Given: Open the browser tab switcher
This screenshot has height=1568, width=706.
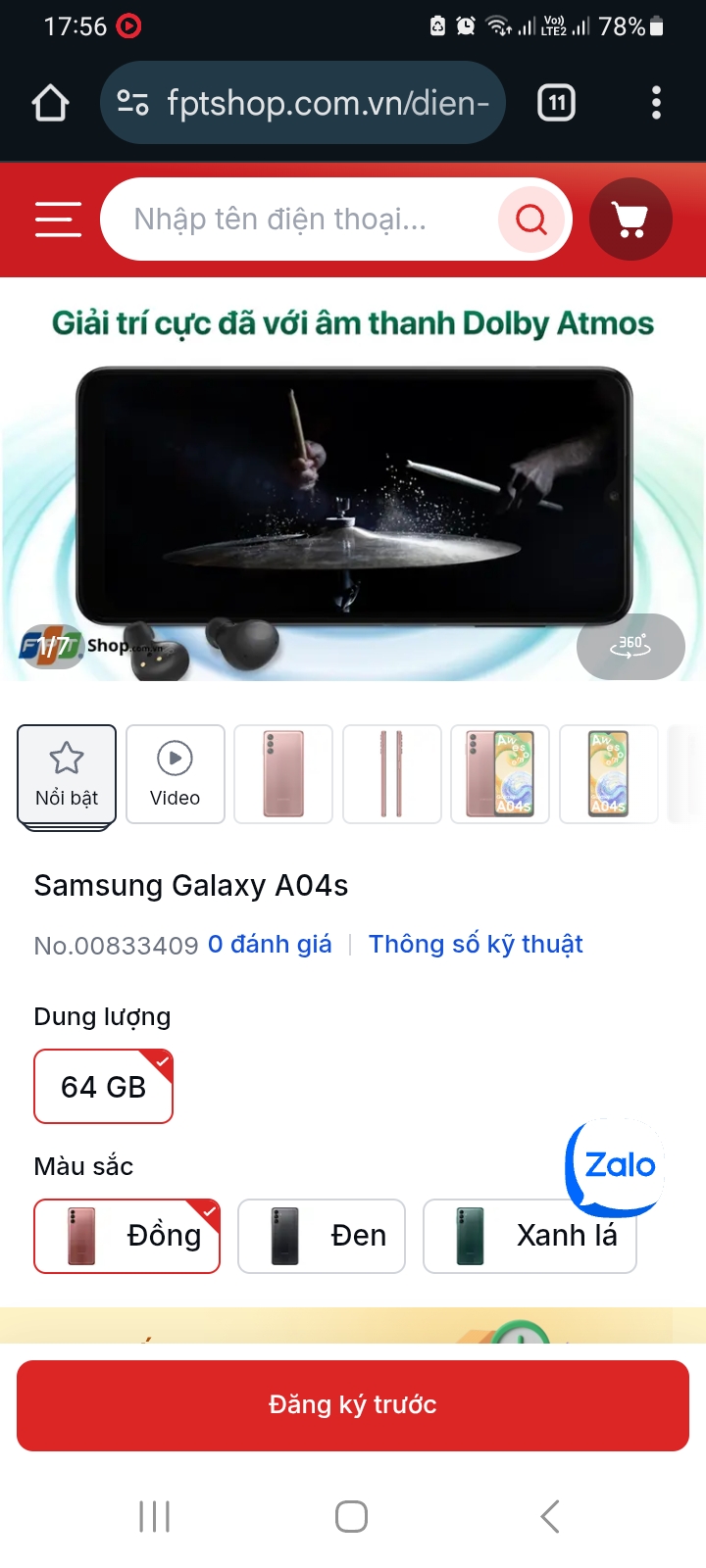Looking at the screenshot, I should pos(556,103).
